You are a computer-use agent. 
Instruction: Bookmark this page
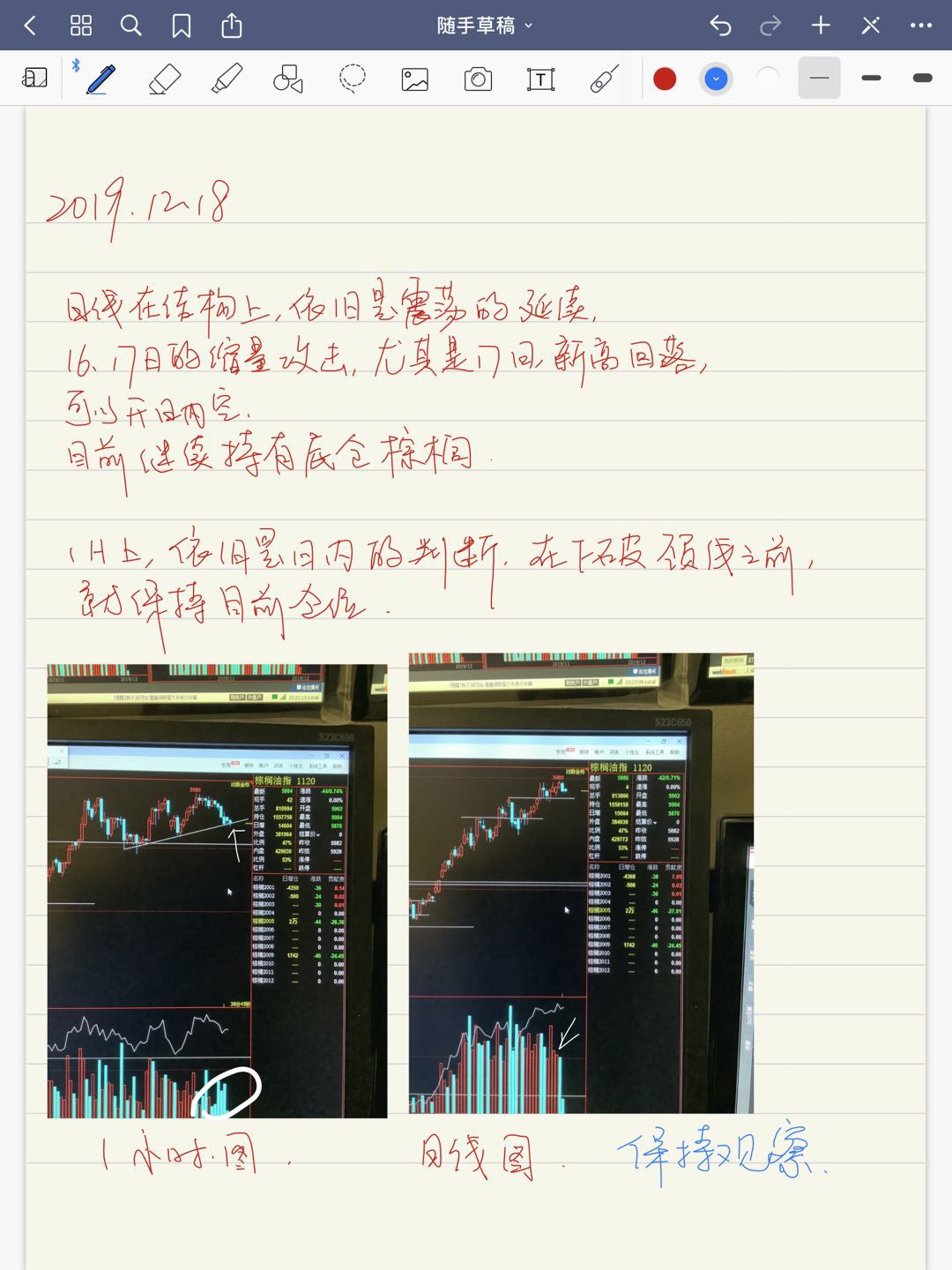[x=182, y=26]
